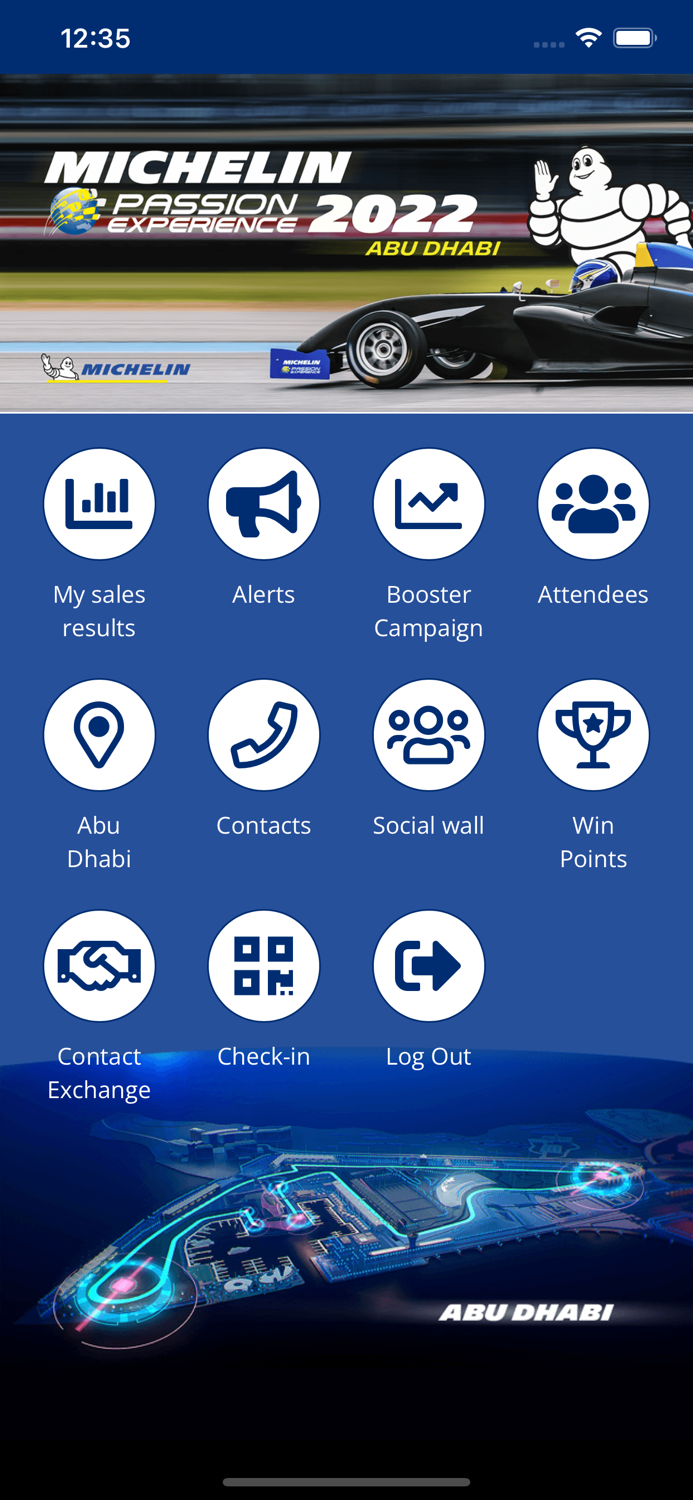Open the Social wall

point(428,735)
